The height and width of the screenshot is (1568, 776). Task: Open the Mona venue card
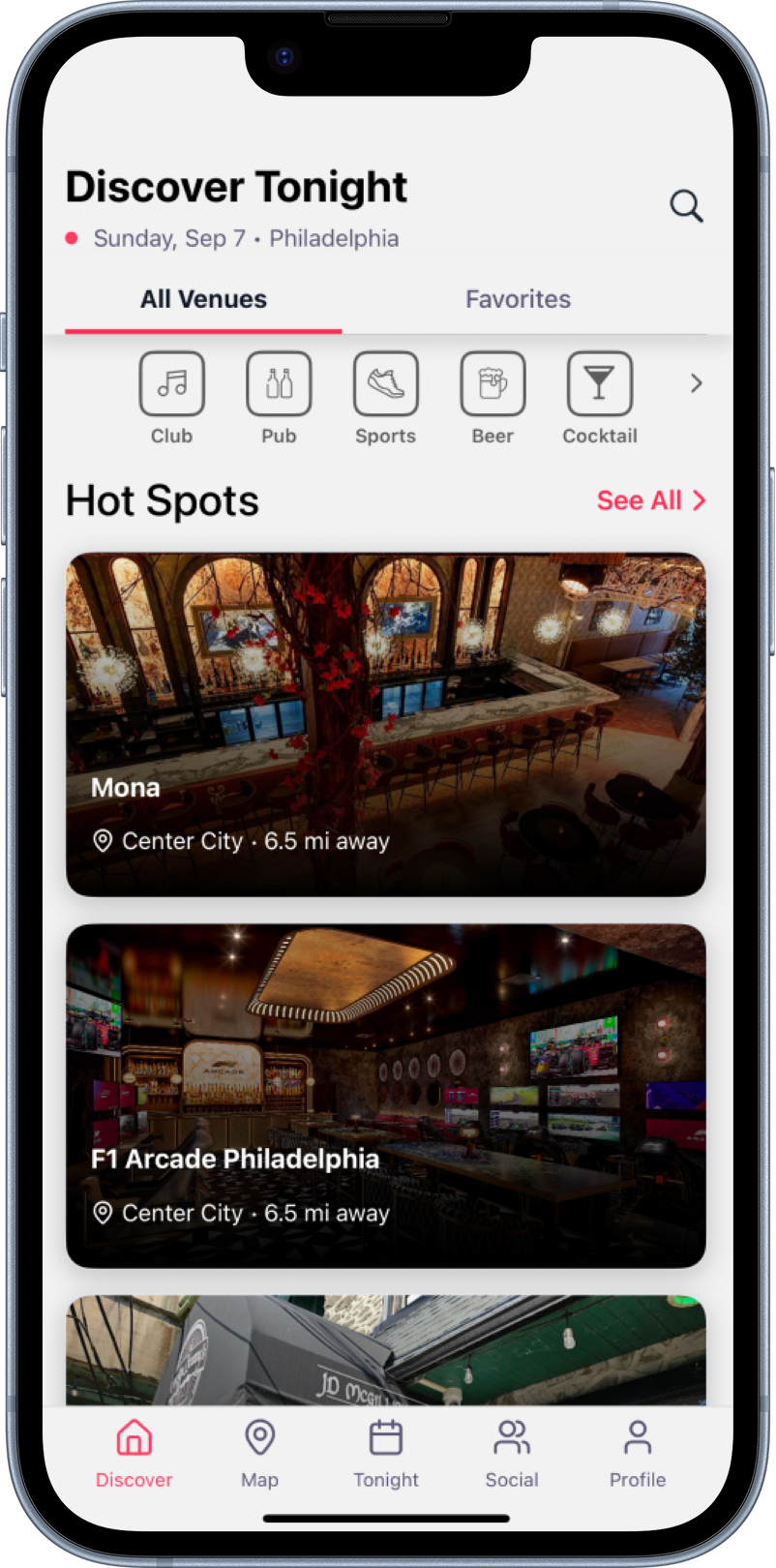coord(385,724)
